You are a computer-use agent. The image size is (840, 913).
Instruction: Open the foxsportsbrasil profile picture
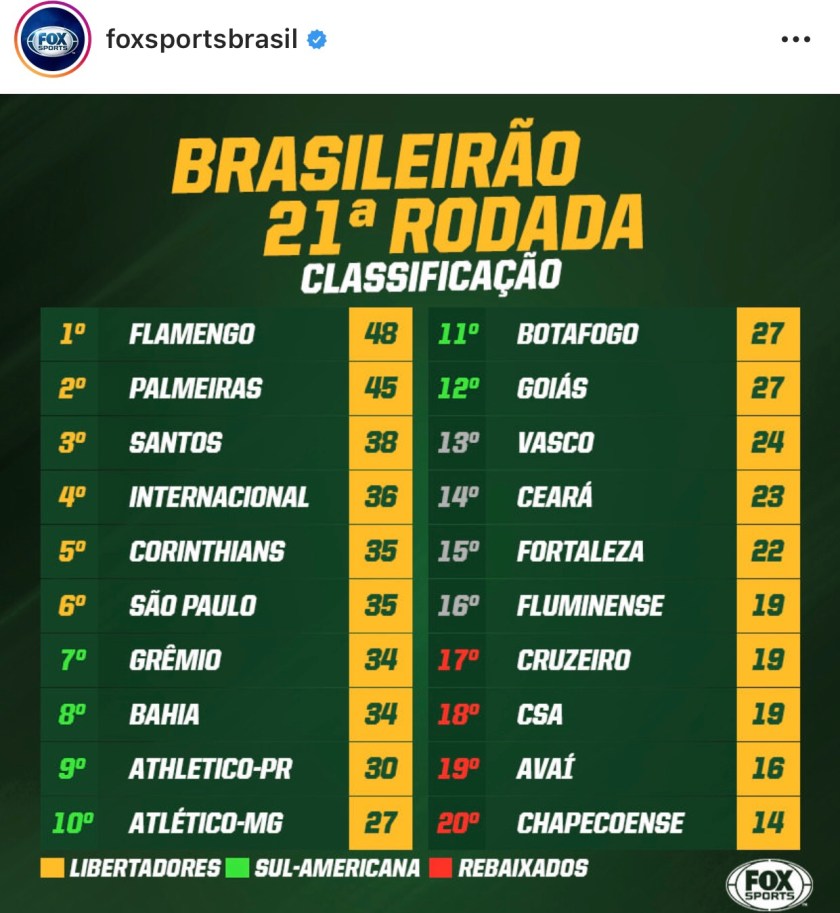tap(52, 41)
